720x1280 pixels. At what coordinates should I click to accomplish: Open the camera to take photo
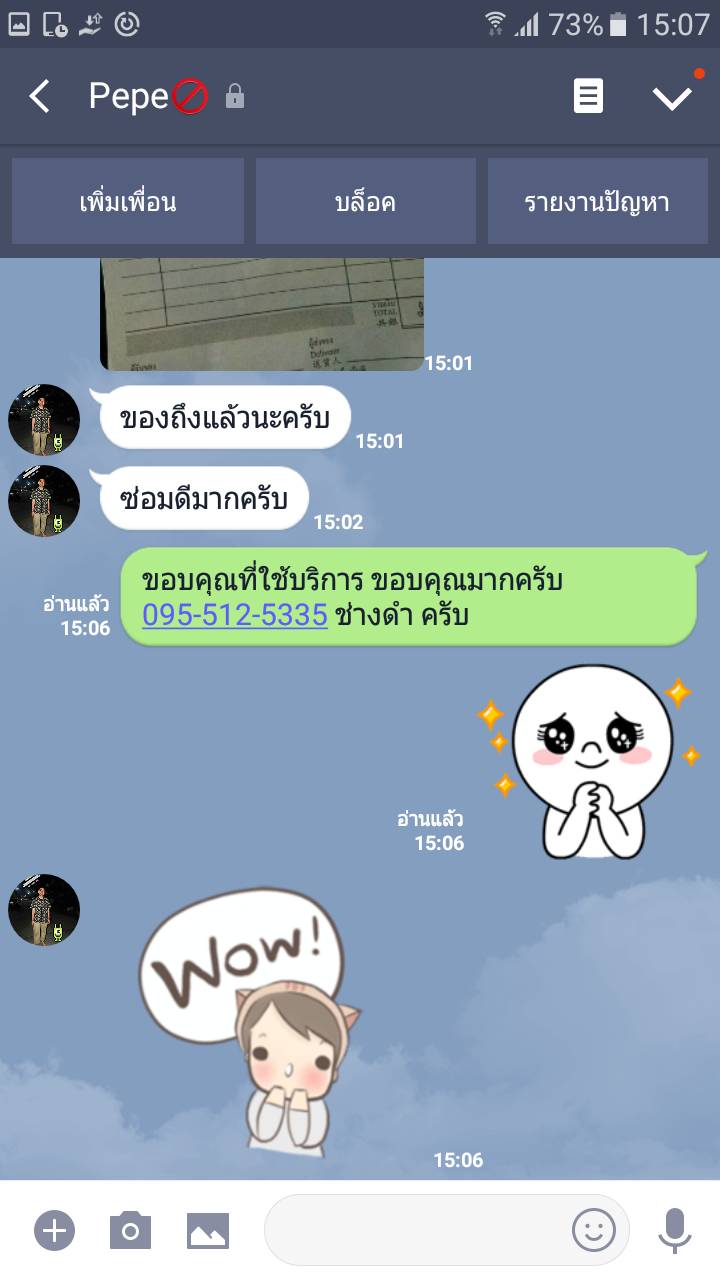(131, 1230)
